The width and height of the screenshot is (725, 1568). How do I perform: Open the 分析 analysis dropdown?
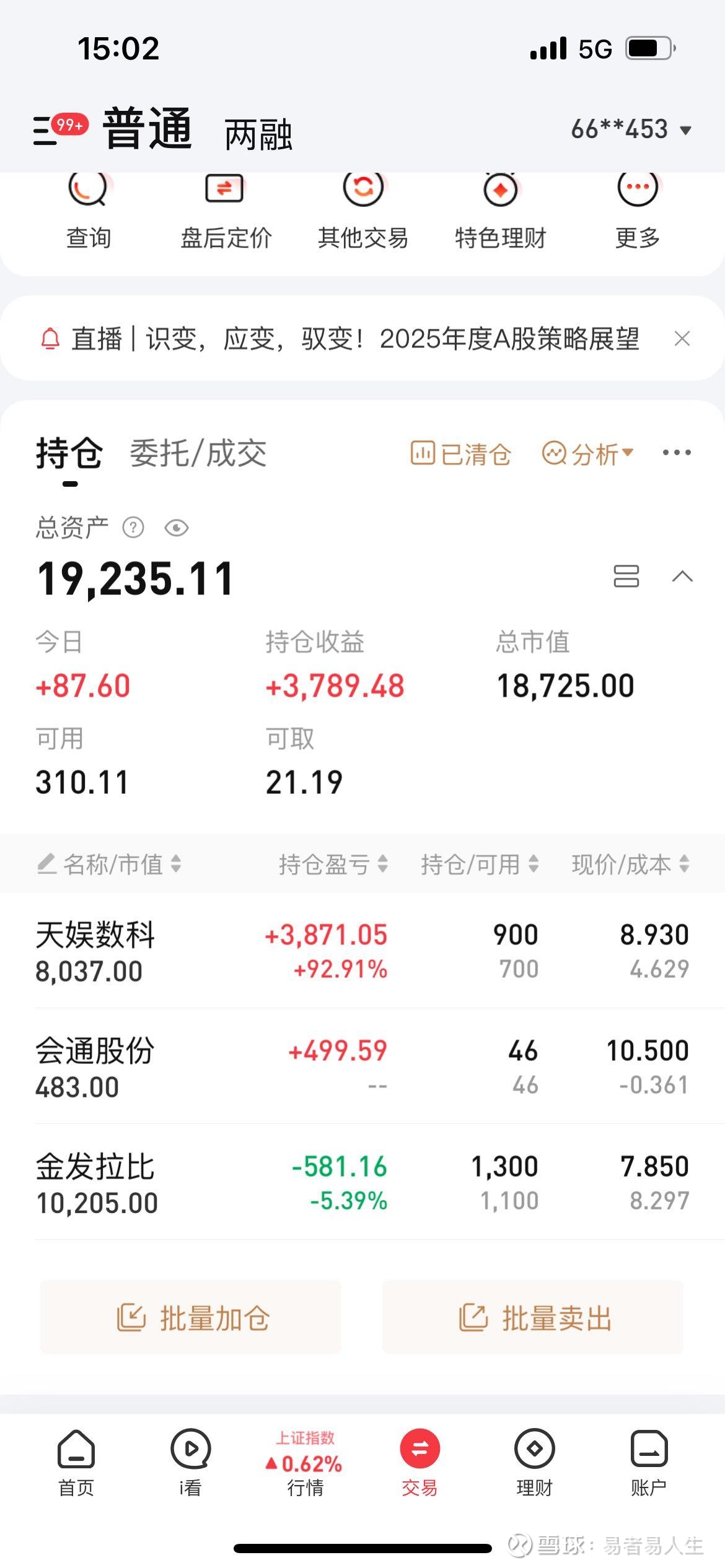pos(586,453)
